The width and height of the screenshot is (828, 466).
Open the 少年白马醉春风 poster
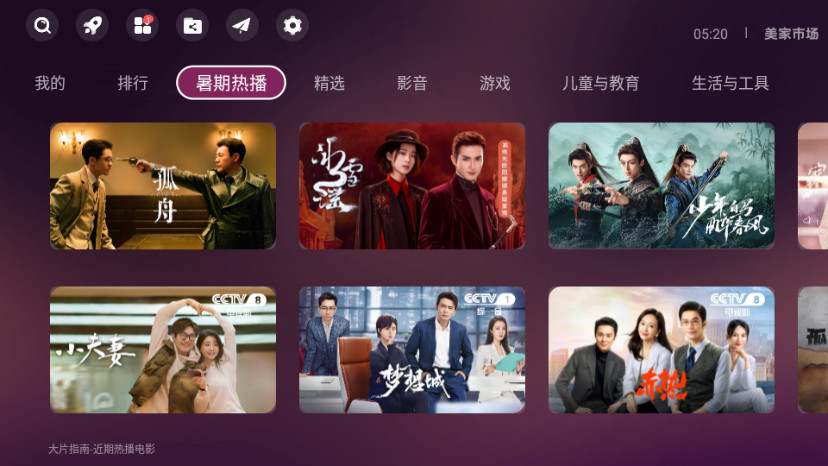[x=661, y=186]
